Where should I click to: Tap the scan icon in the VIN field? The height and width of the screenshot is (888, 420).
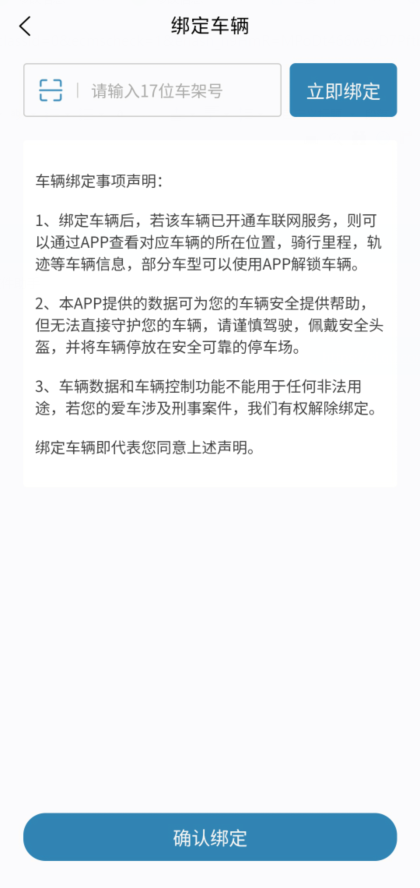(51, 90)
